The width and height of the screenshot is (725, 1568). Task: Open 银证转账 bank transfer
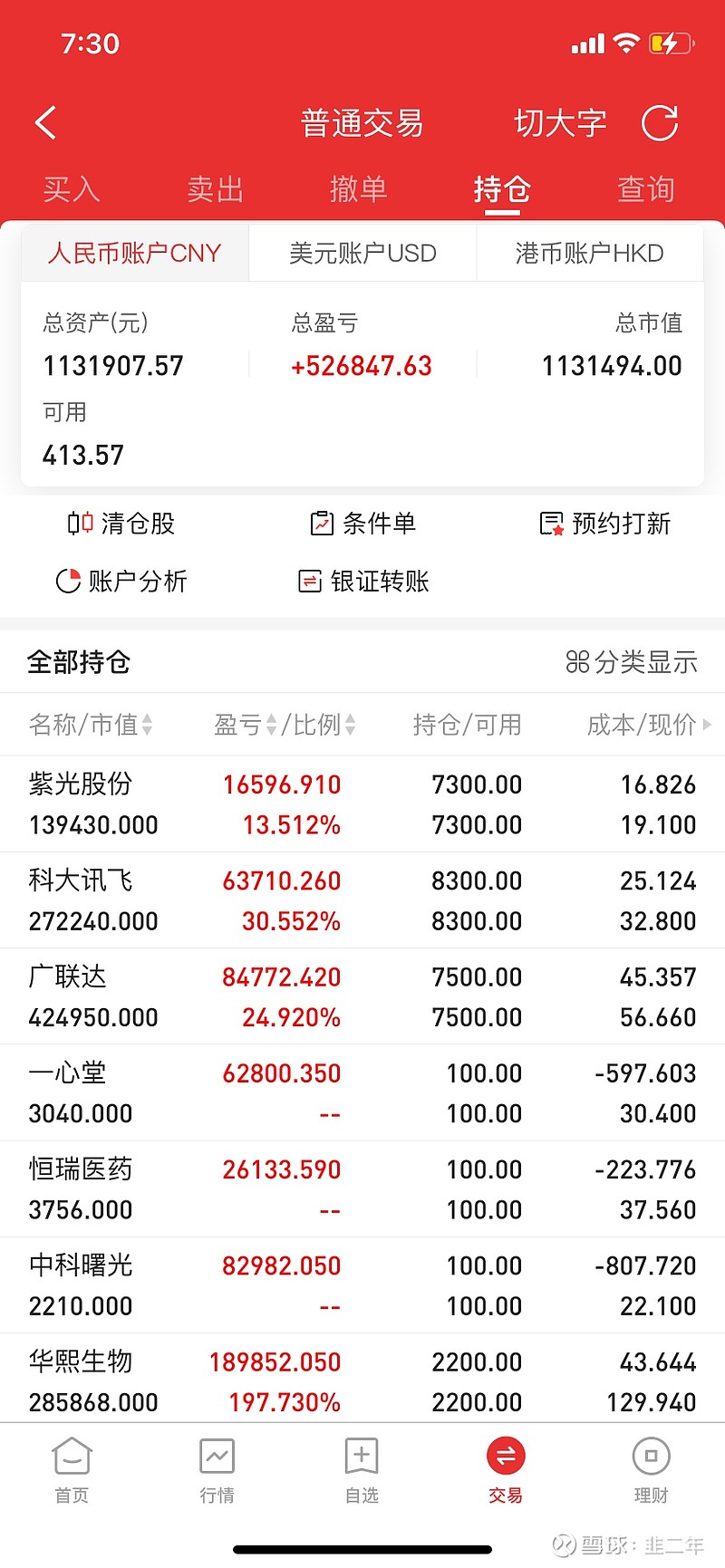[363, 582]
